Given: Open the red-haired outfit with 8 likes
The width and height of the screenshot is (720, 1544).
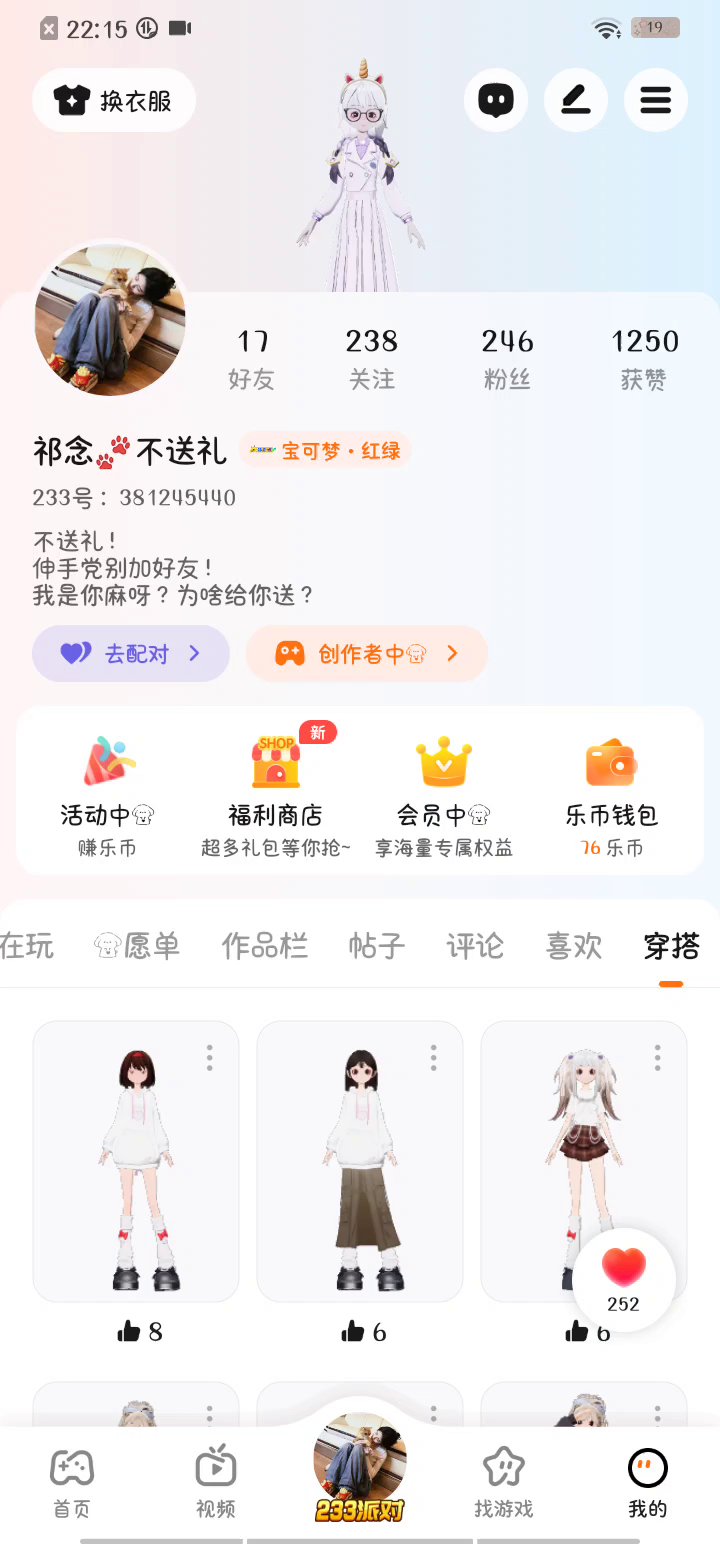Looking at the screenshot, I should tap(136, 1160).
